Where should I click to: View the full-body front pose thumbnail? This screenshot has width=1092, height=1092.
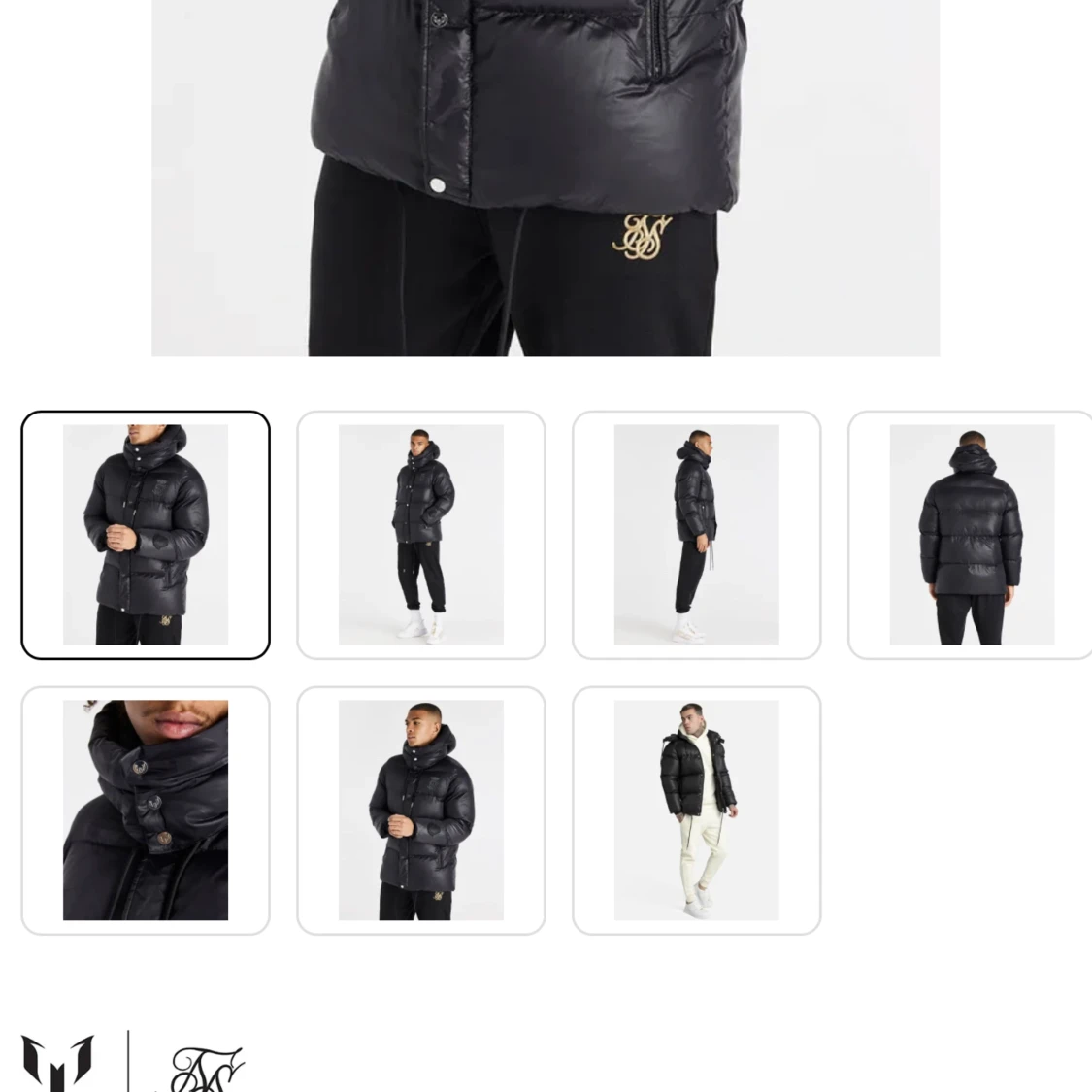coord(420,535)
